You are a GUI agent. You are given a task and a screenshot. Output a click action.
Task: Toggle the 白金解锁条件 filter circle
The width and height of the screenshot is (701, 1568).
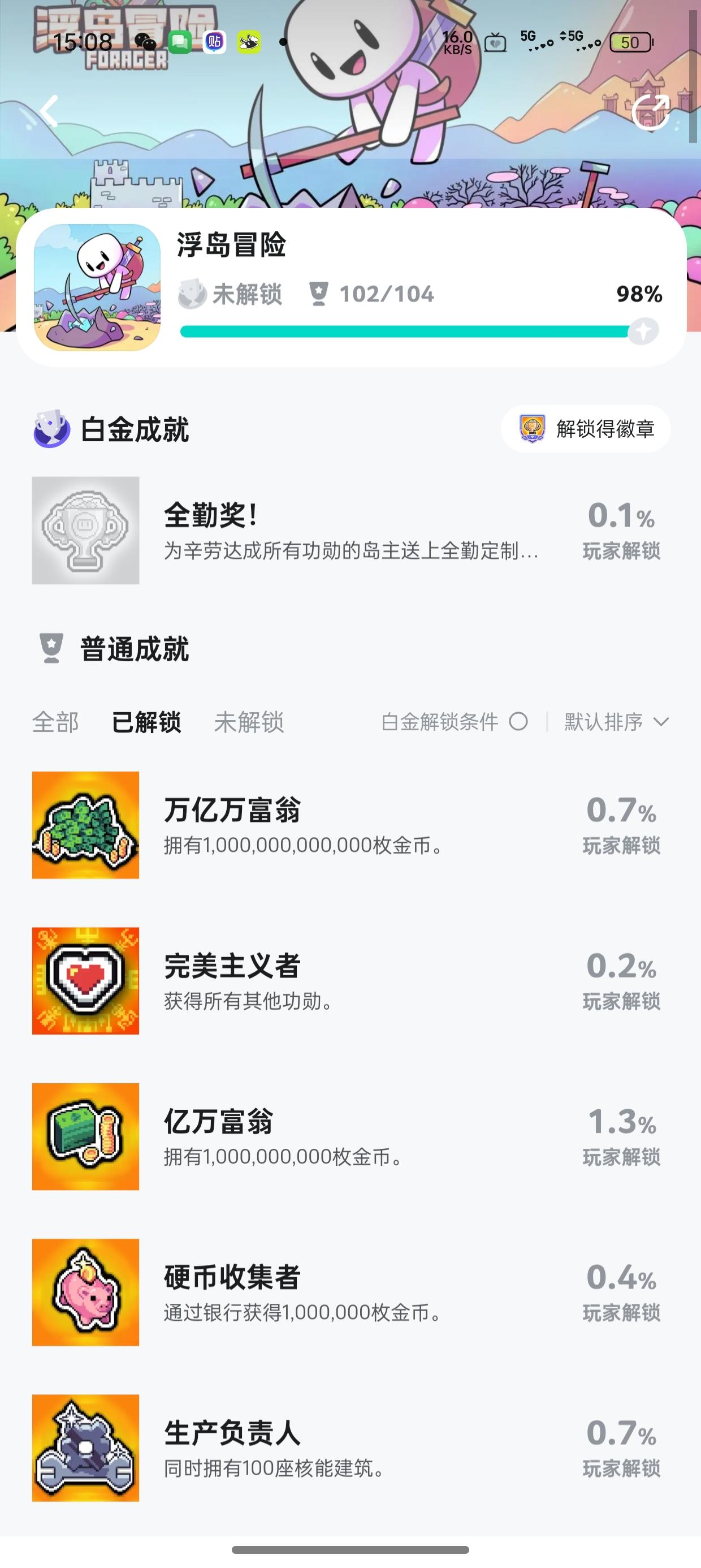coord(521,722)
